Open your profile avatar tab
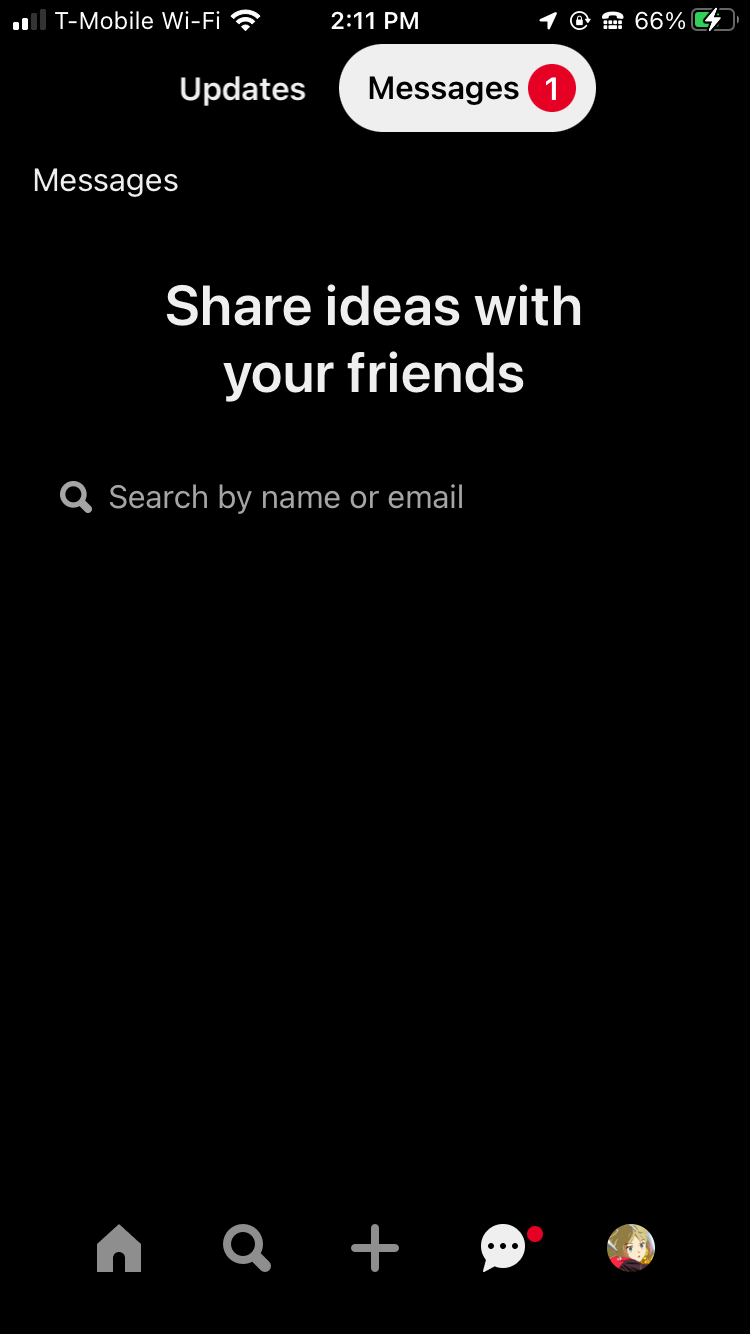 (631, 1248)
